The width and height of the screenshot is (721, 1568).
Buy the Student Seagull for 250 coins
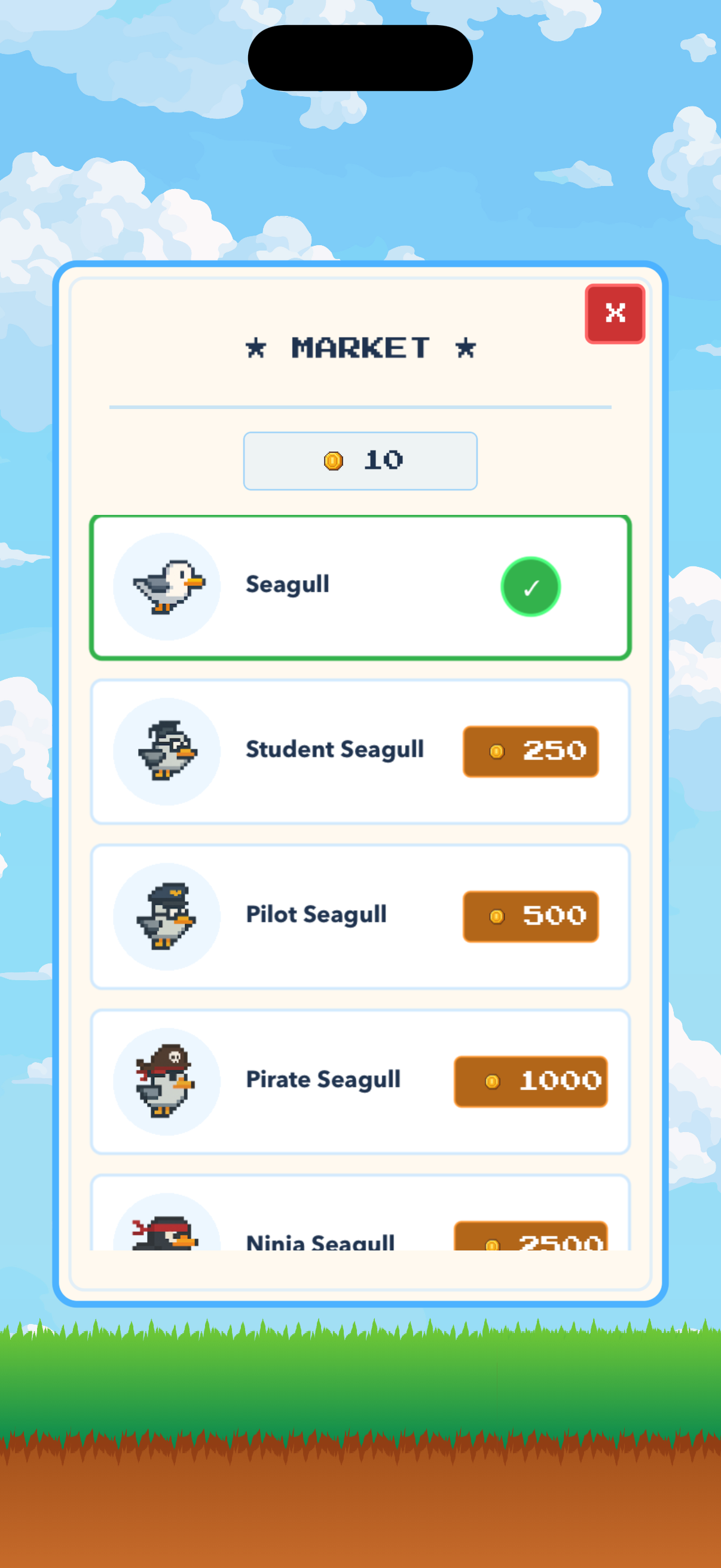point(530,752)
